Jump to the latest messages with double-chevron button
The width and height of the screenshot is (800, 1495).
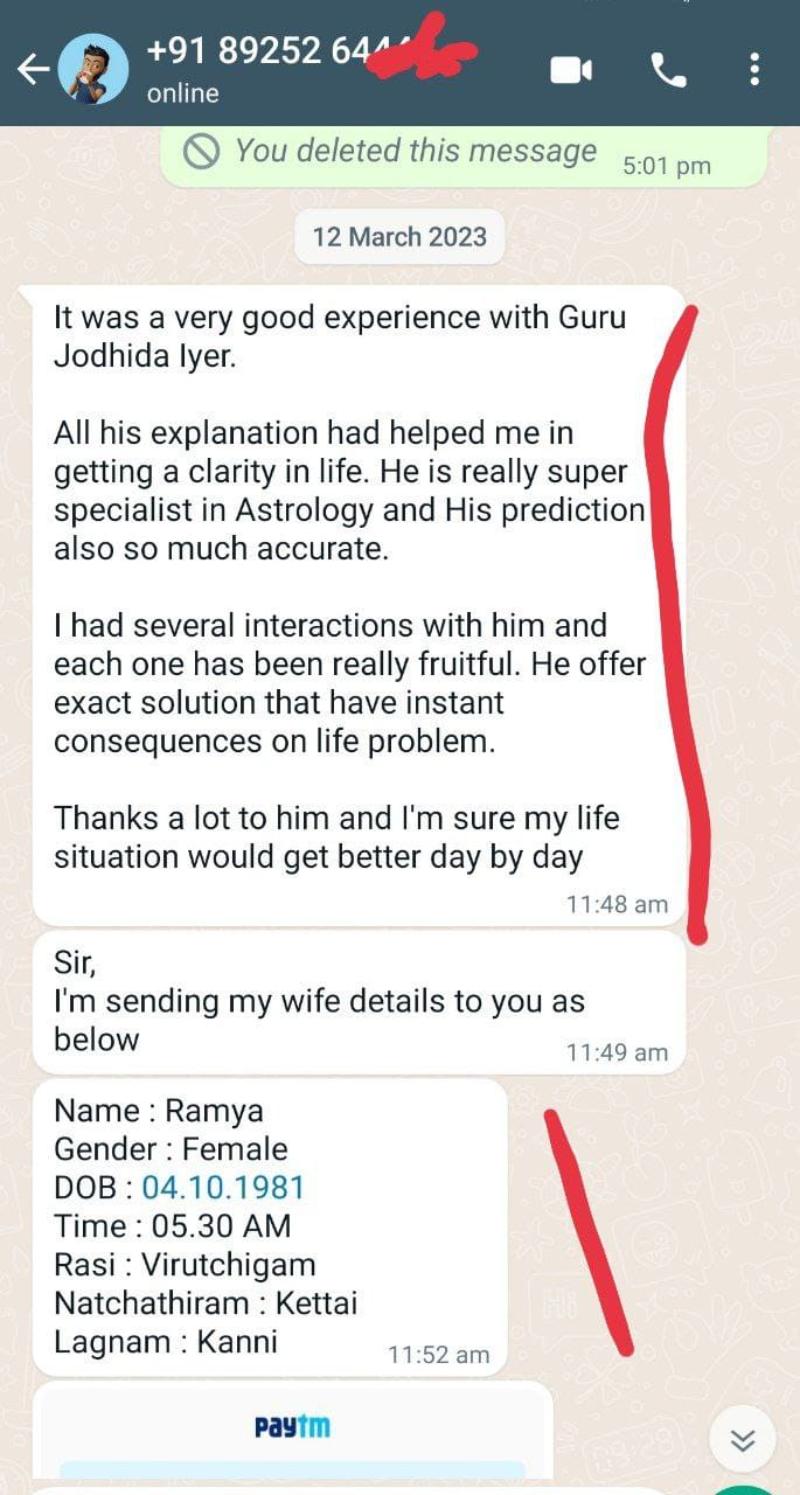(742, 1440)
